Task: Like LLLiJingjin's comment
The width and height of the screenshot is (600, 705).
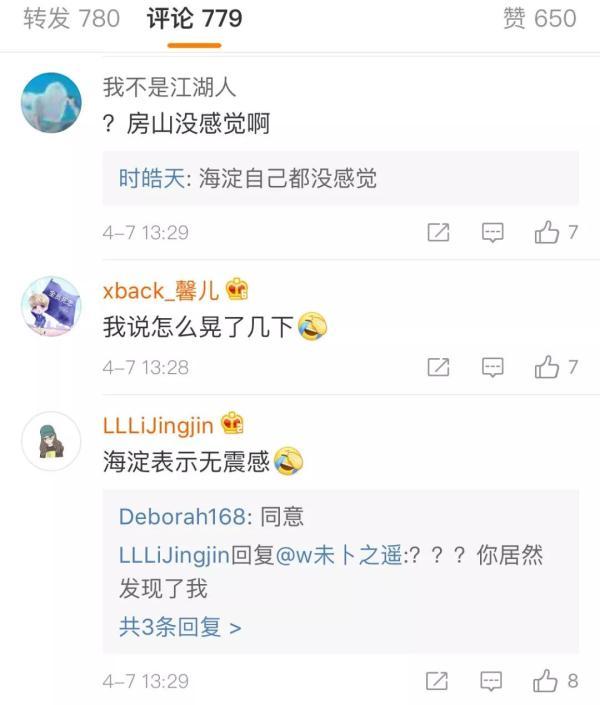Action: coord(547,681)
